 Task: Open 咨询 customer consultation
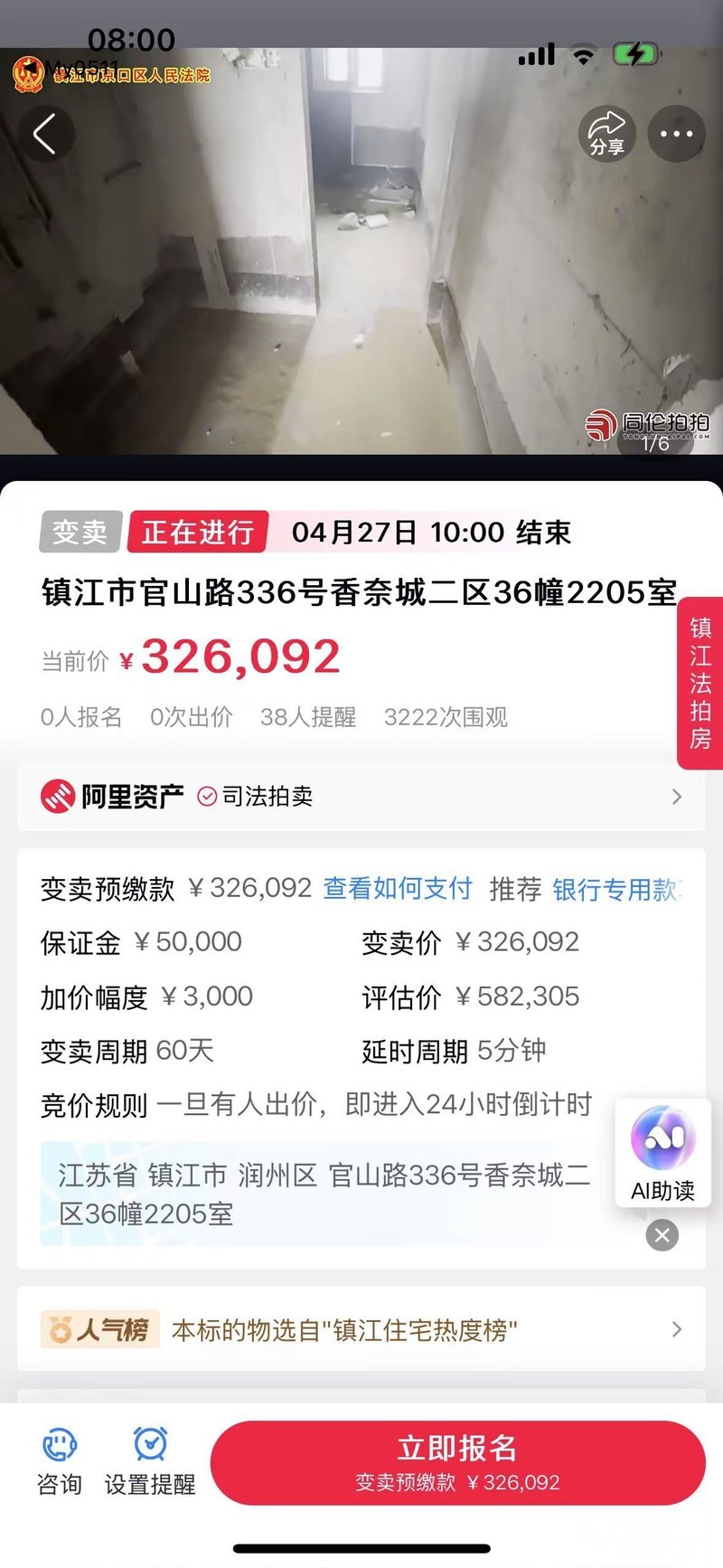(60, 1459)
